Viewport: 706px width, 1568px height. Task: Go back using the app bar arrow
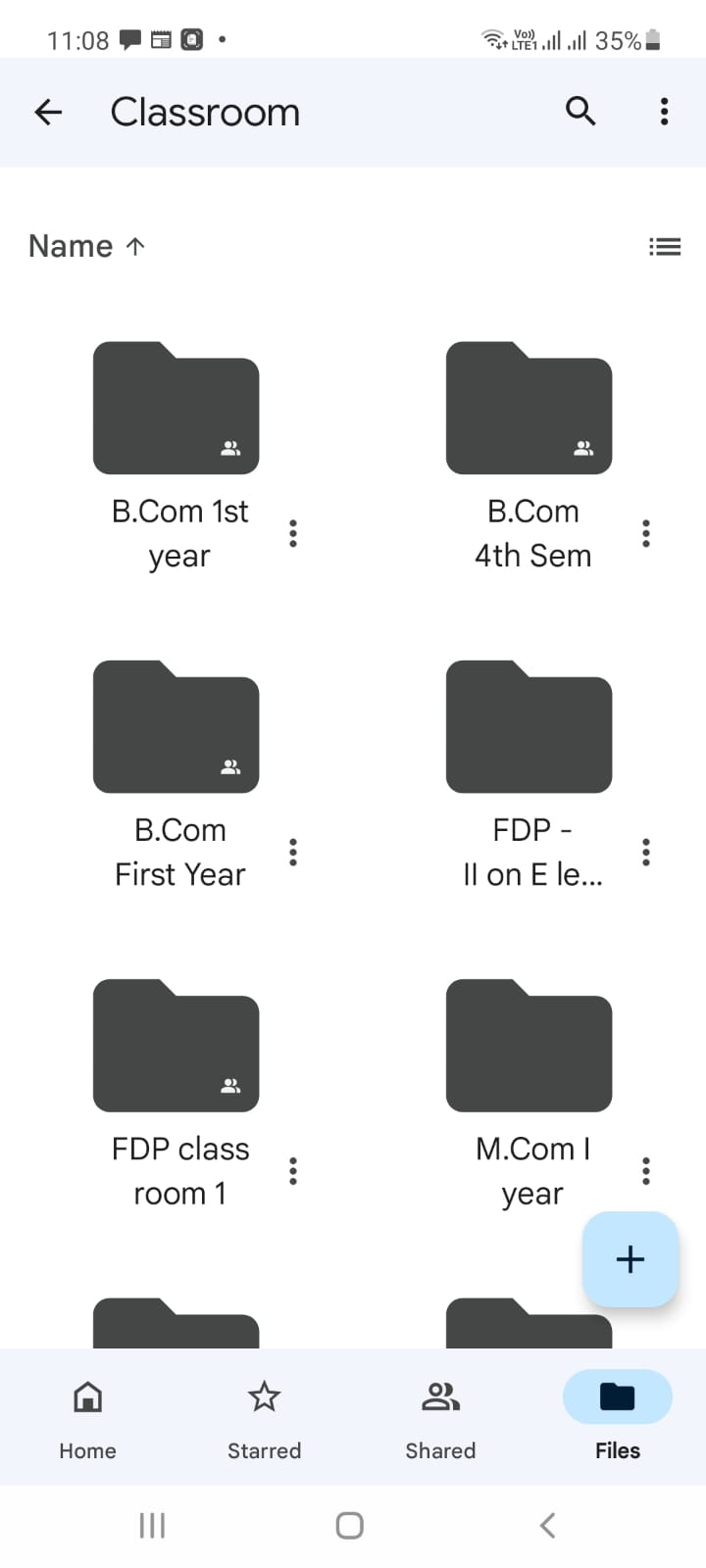pos(48,112)
